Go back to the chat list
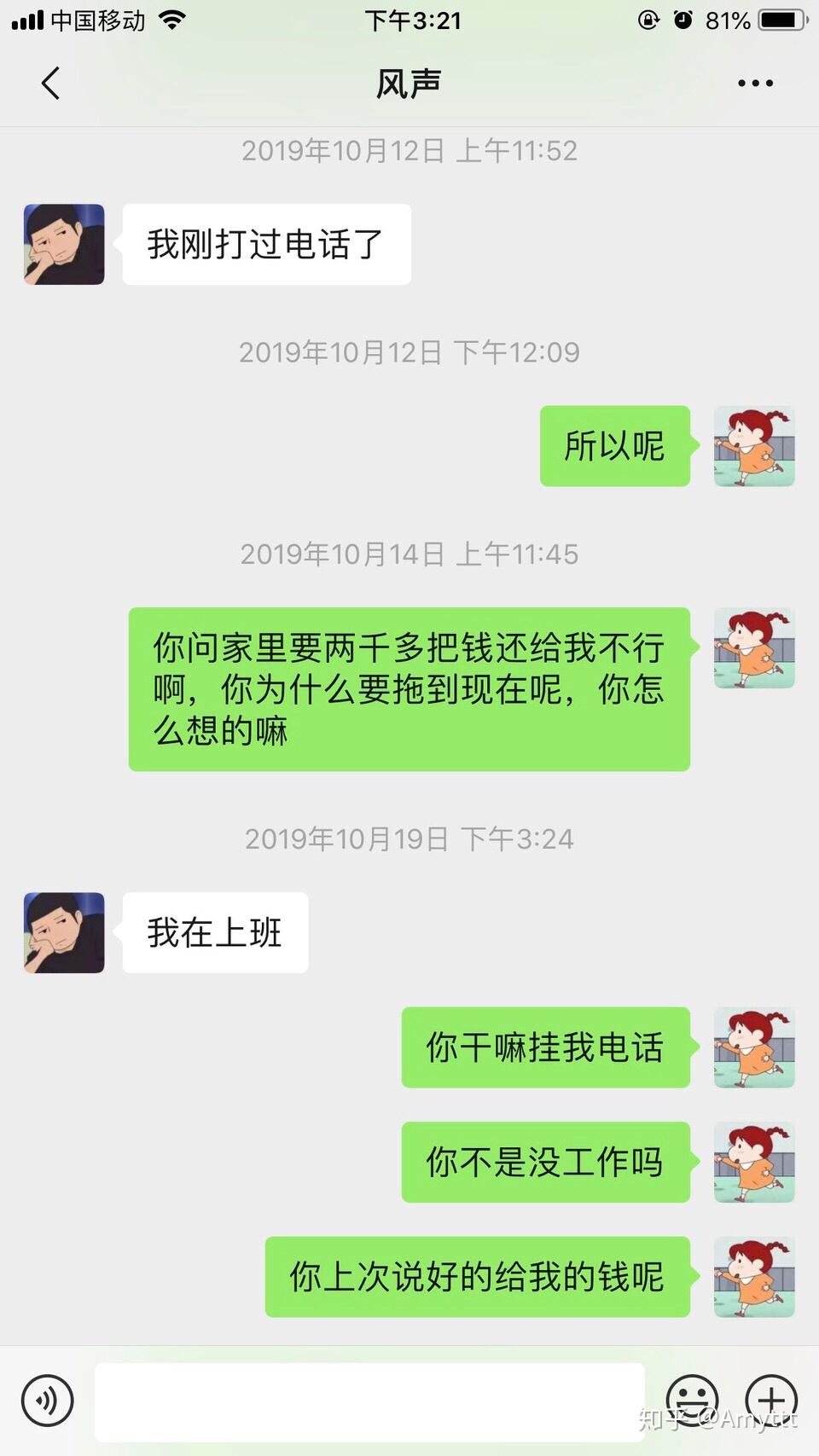This screenshot has width=819, height=1456. click(51, 84)
